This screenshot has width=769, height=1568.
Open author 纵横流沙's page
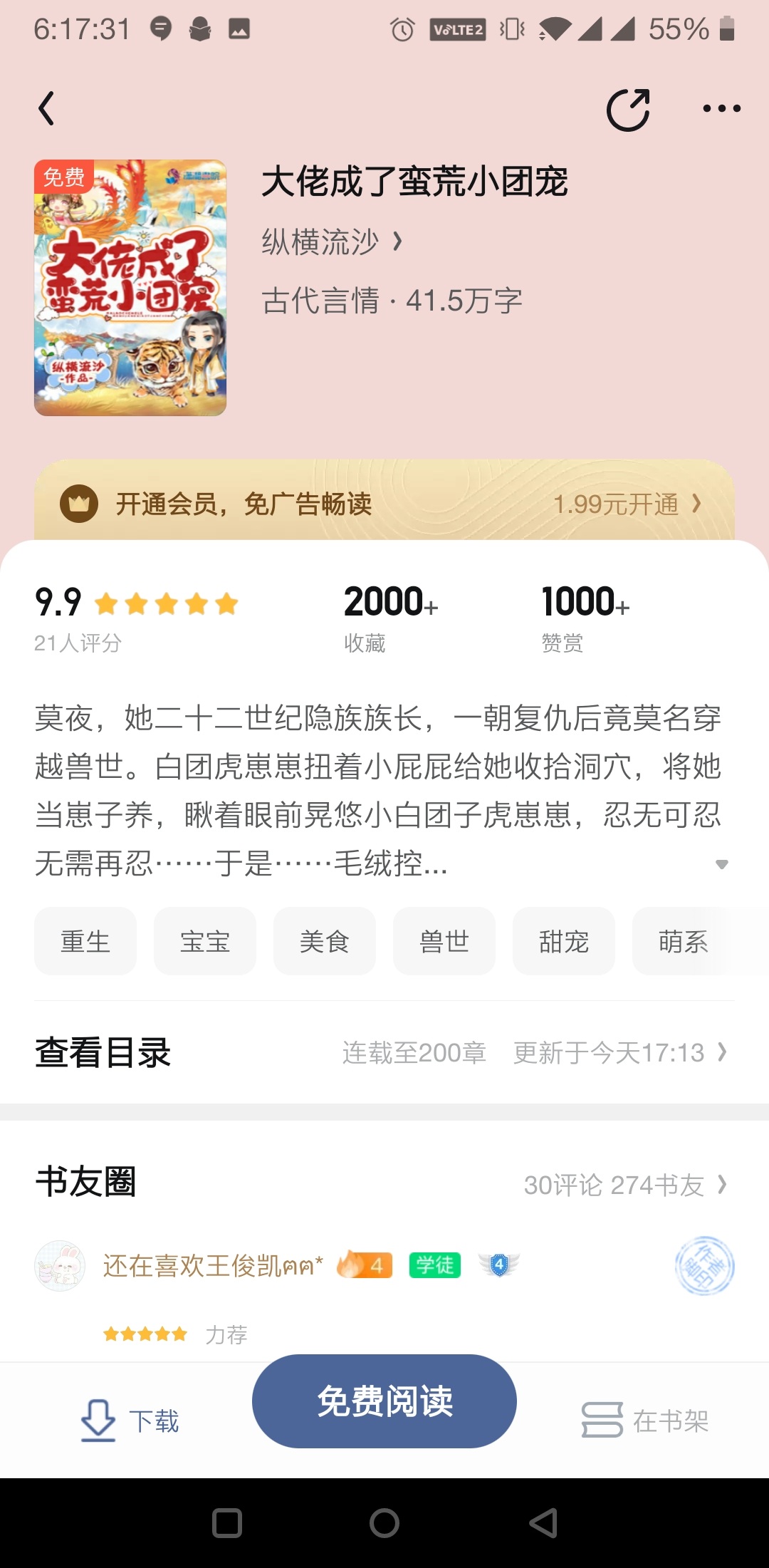(331, 242)
